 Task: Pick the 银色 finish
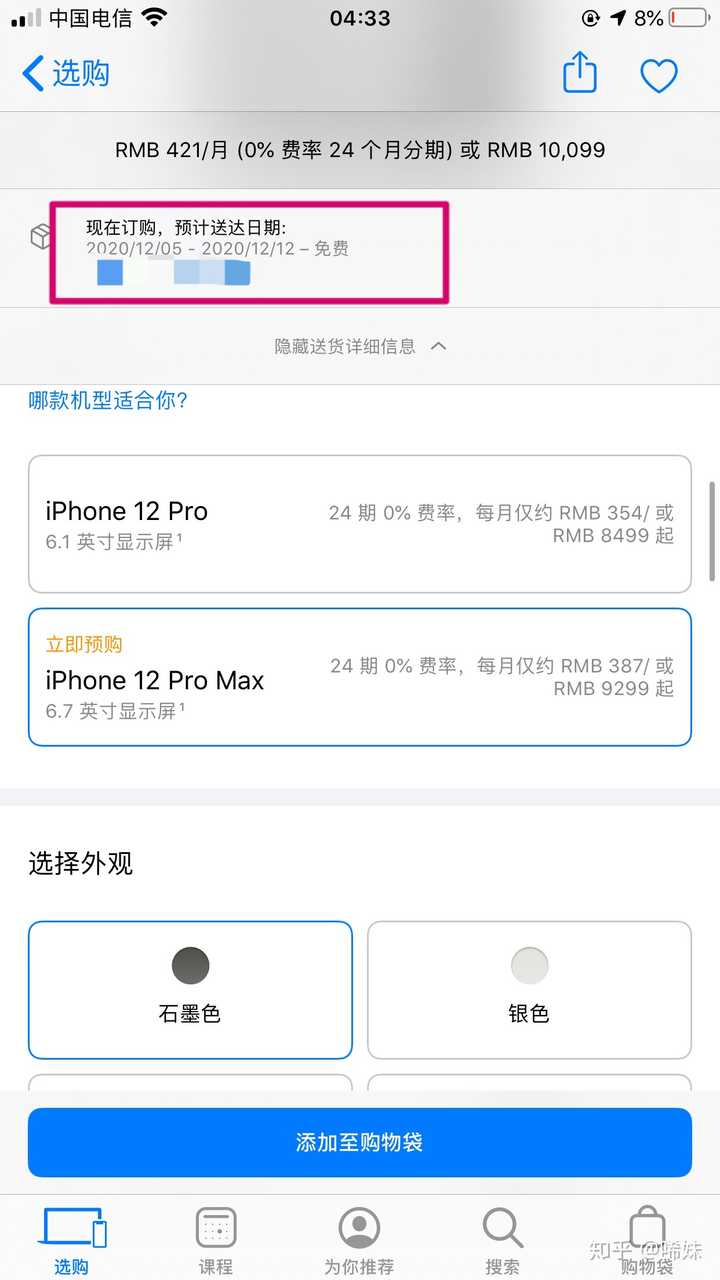point(529,989)
